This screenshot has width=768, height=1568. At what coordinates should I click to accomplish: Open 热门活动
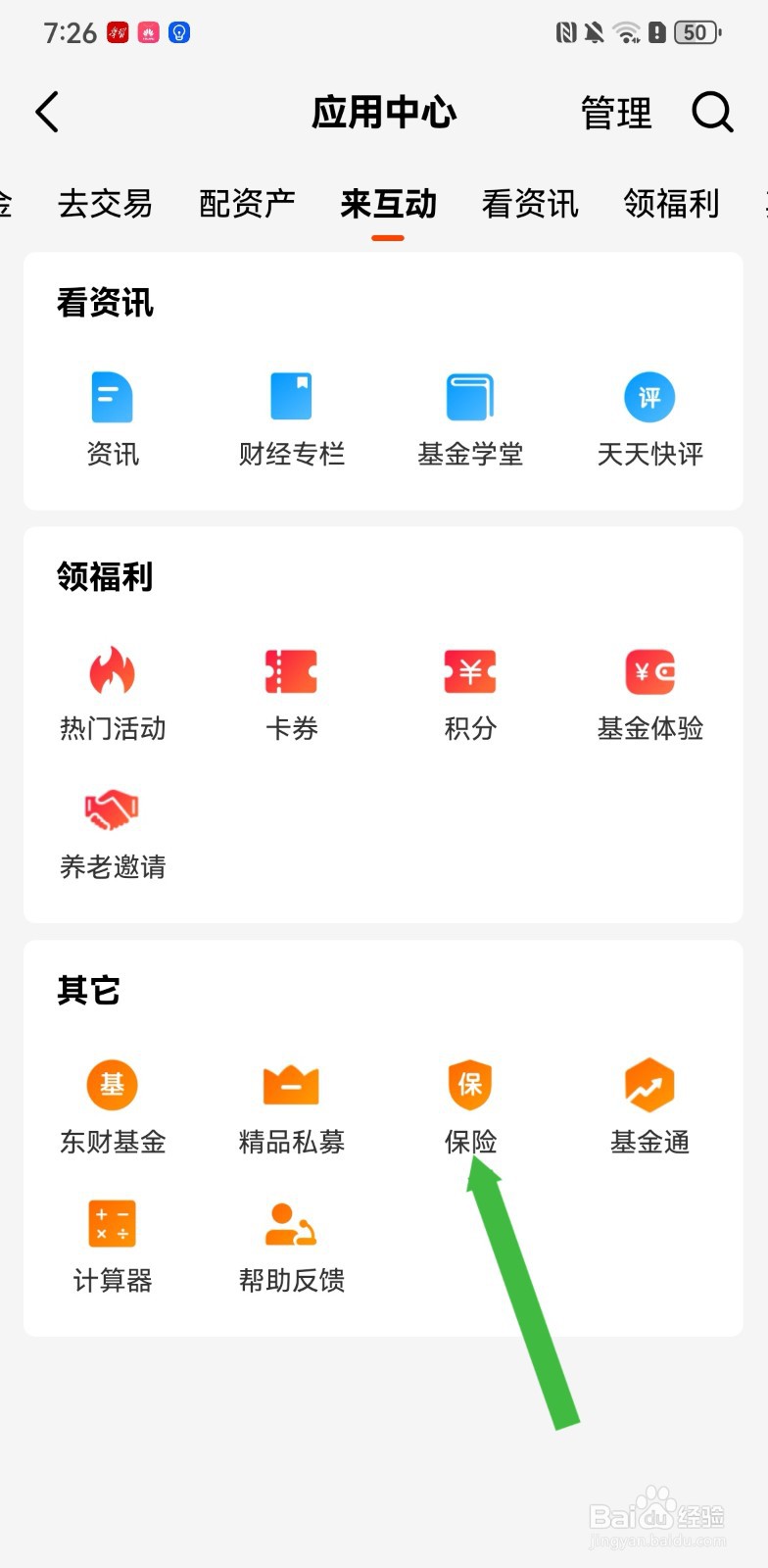click(x=113, y=694)
